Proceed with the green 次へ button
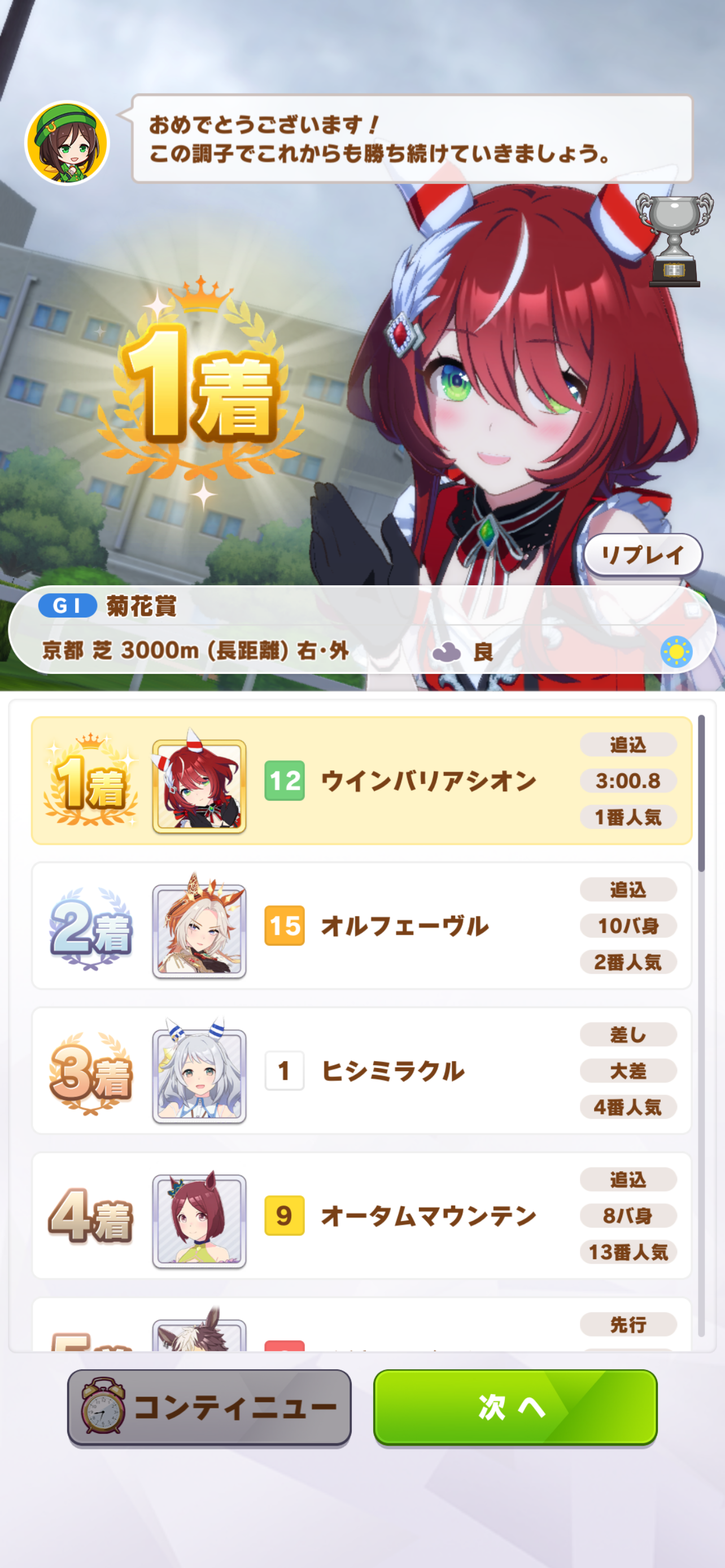 pos(515,1407)
